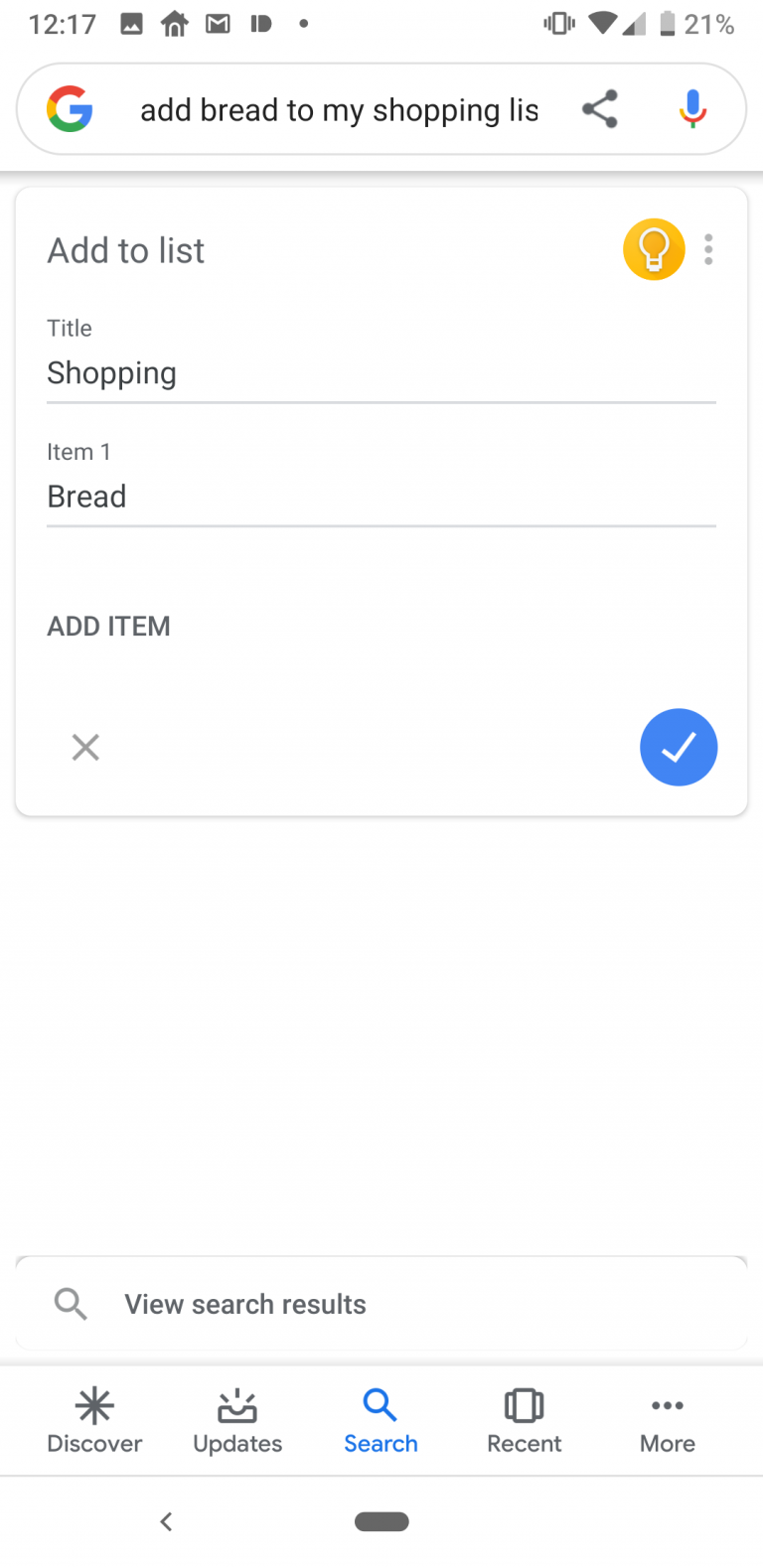Screen dimensions: 763x1568
Task: Open the Recent tab
Action: [524, 1422]
